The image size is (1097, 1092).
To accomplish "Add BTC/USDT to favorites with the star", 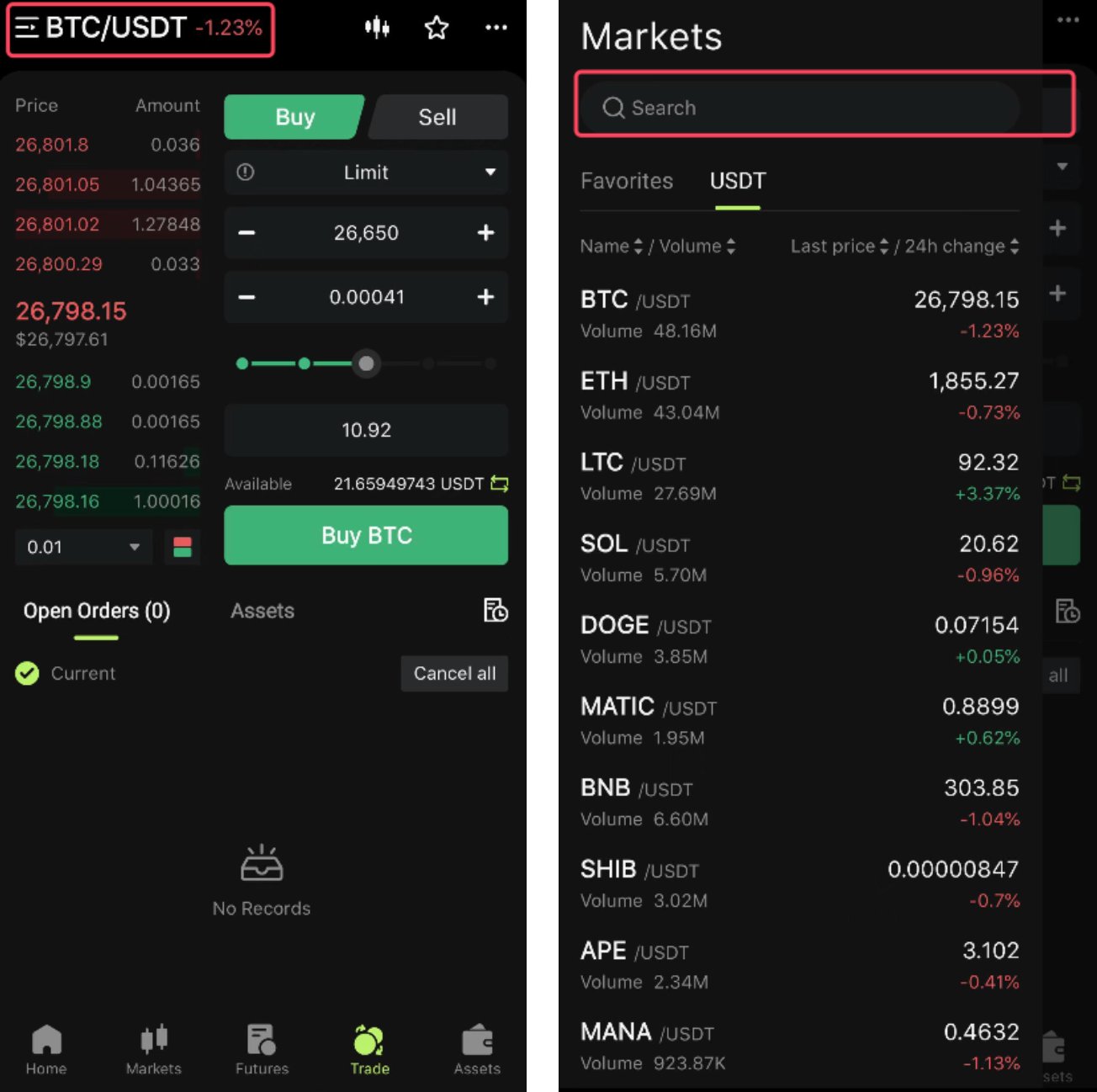I will (x=437, y=28).
